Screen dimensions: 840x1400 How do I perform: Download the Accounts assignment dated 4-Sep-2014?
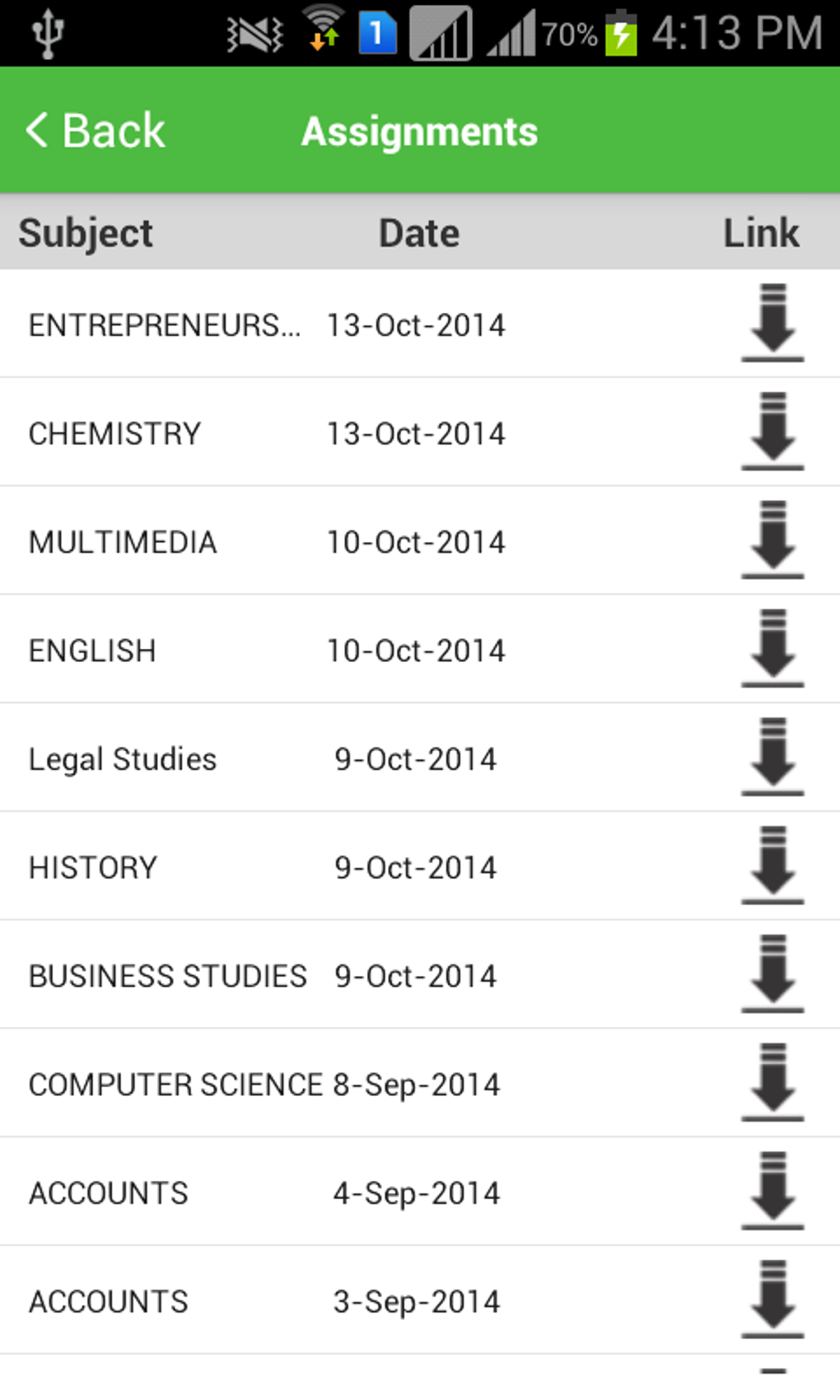click(772, 1192)
